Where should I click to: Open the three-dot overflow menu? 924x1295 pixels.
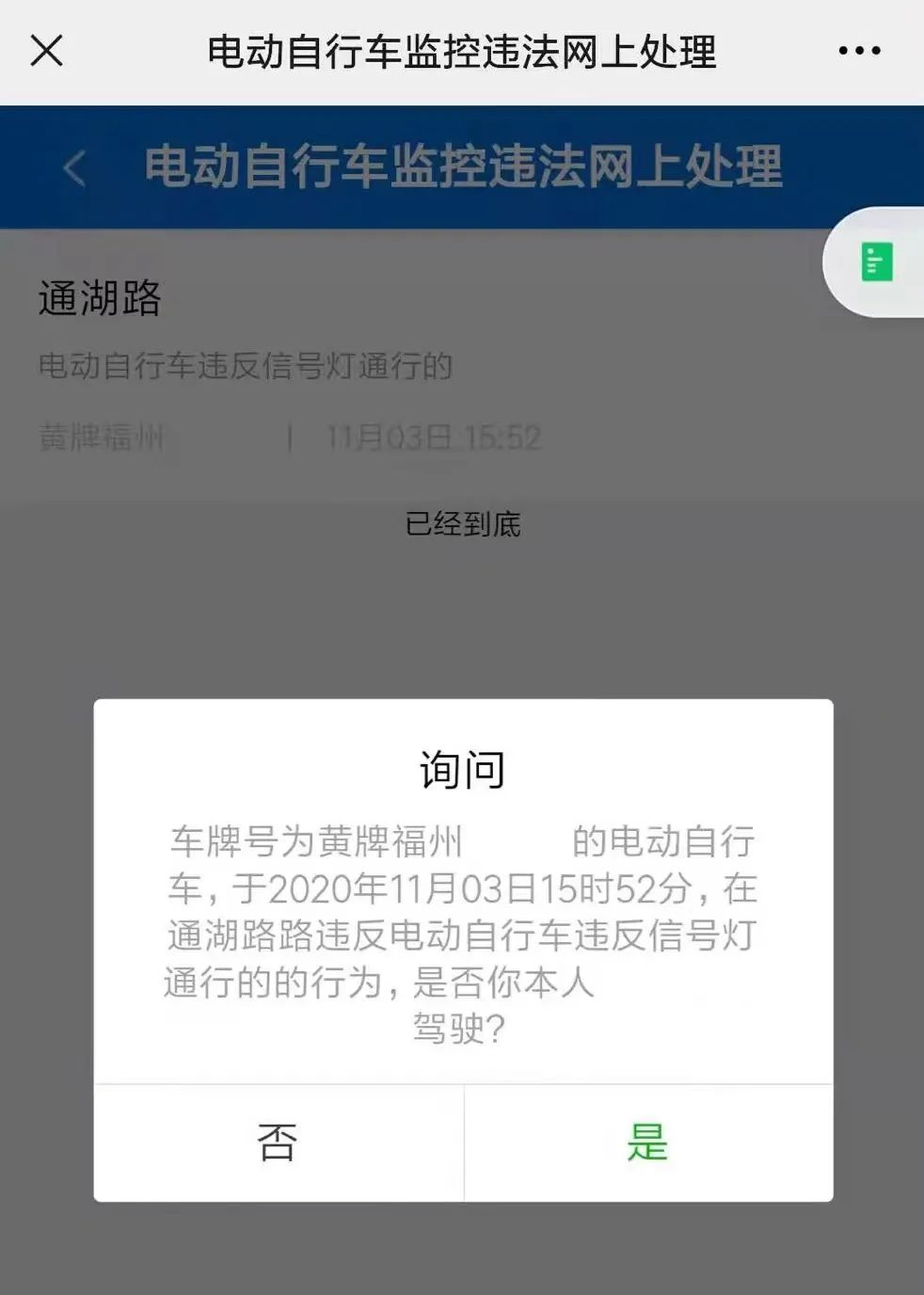click(859, 51)
